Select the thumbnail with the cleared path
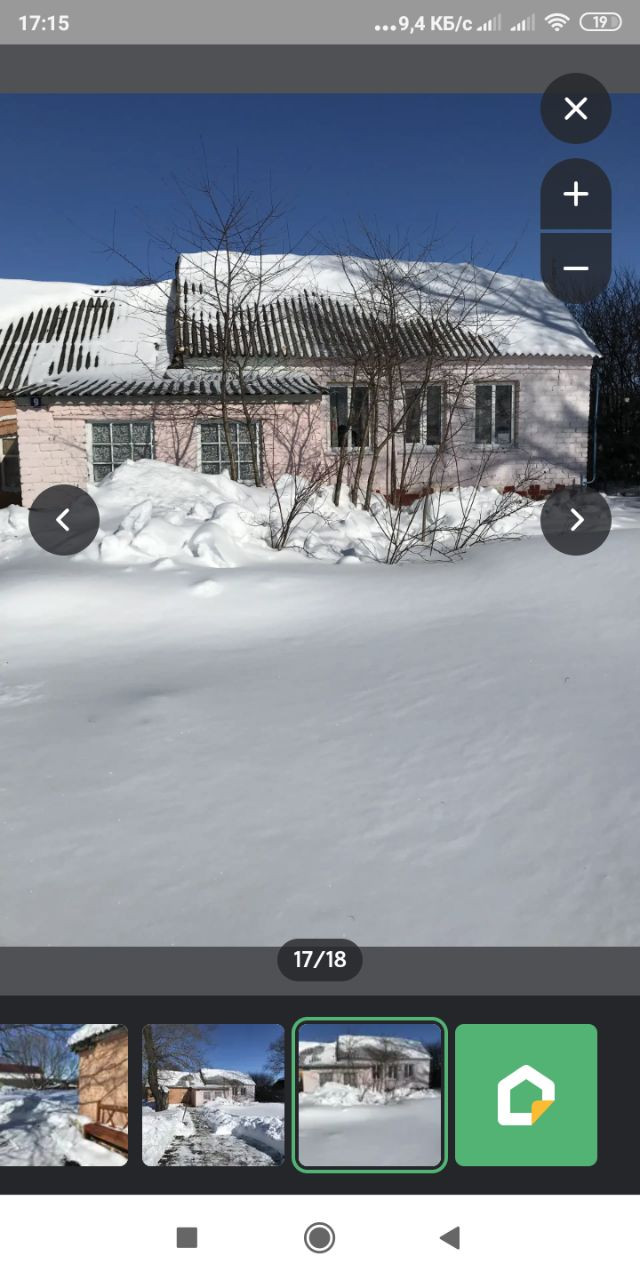Image resolution: width=640 pixels, height=1280 pixels. click(x=213, y=1095)
